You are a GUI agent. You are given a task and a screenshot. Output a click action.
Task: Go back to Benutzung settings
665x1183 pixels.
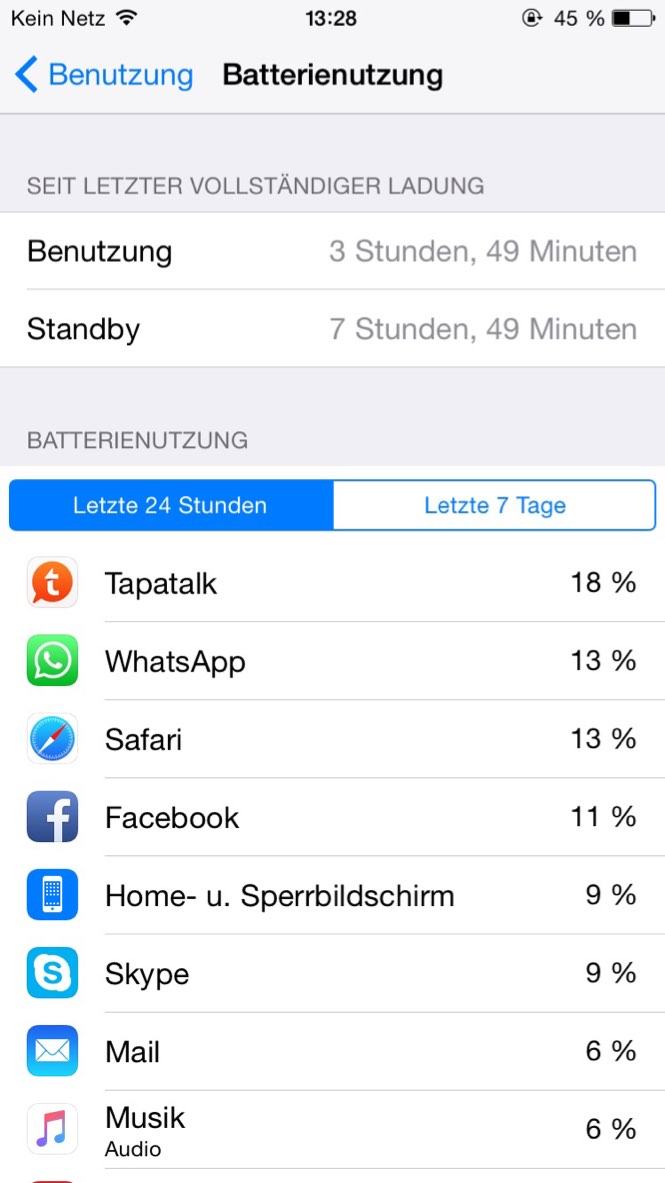point(104,75)
